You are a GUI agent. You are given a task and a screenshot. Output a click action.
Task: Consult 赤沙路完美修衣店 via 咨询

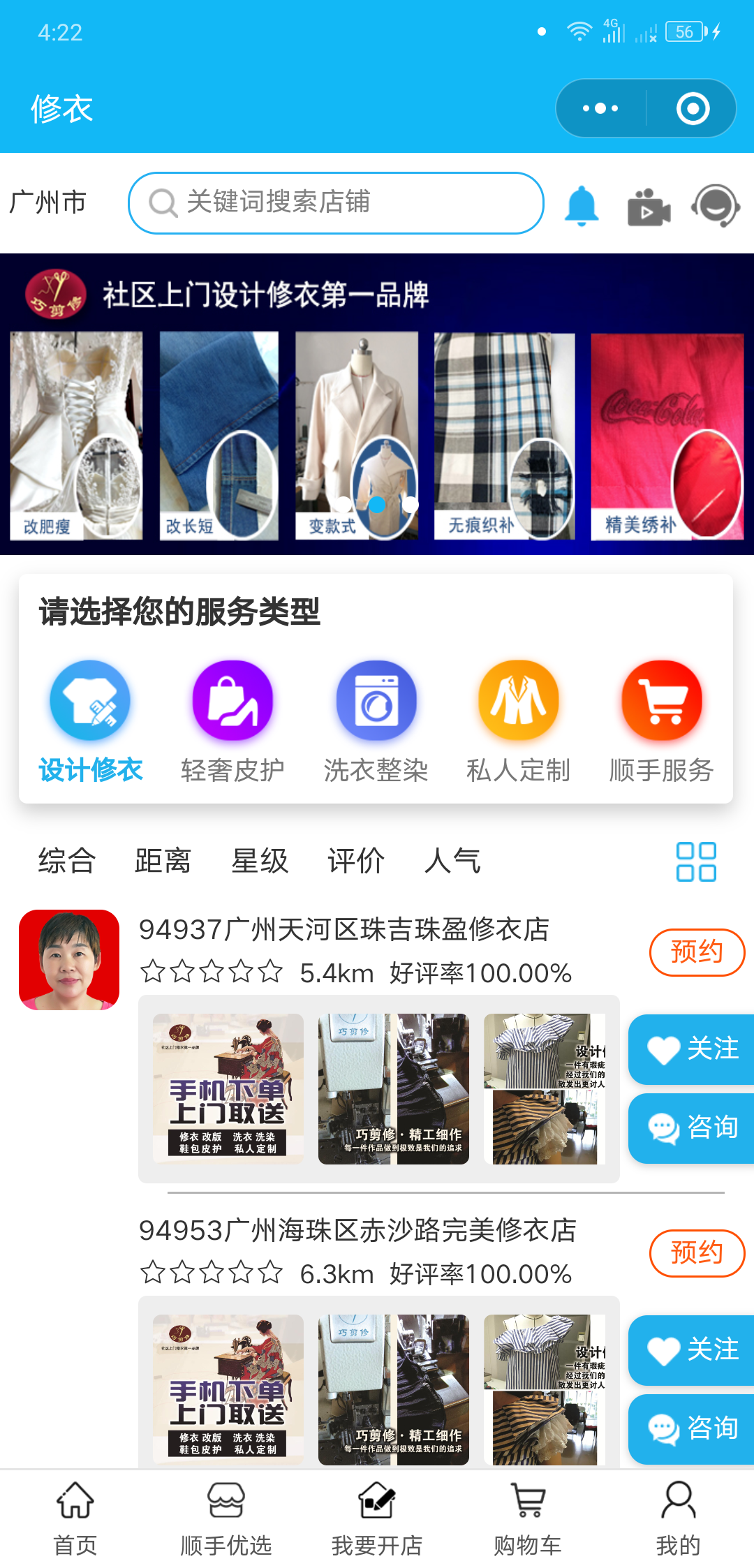pos(692,1428)
